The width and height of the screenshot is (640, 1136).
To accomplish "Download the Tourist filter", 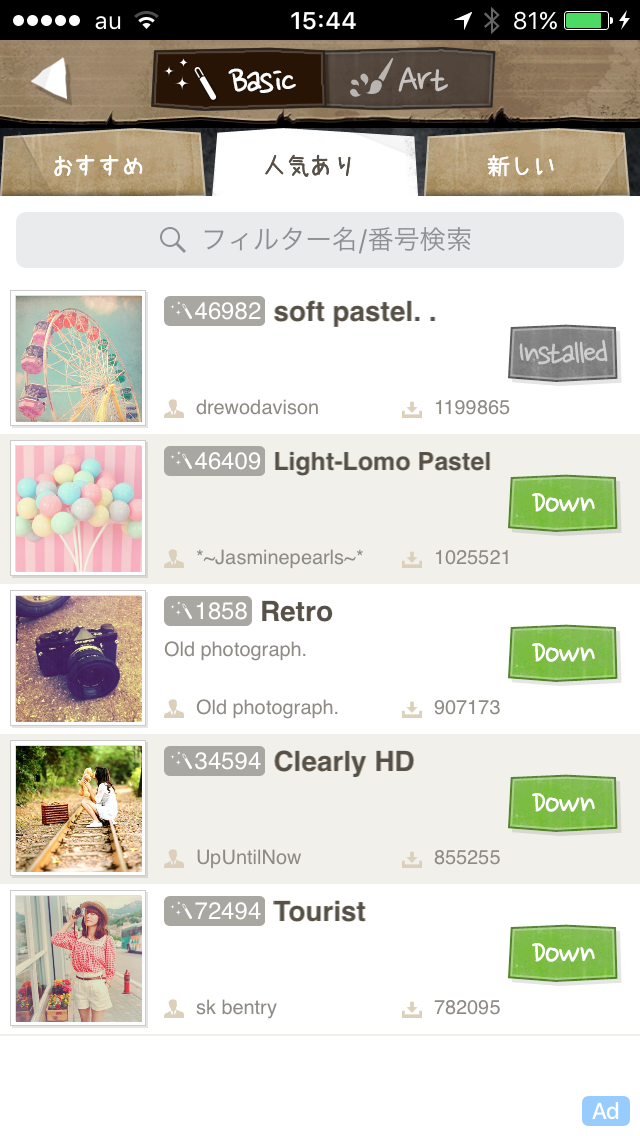I will [x=563, y=953].
